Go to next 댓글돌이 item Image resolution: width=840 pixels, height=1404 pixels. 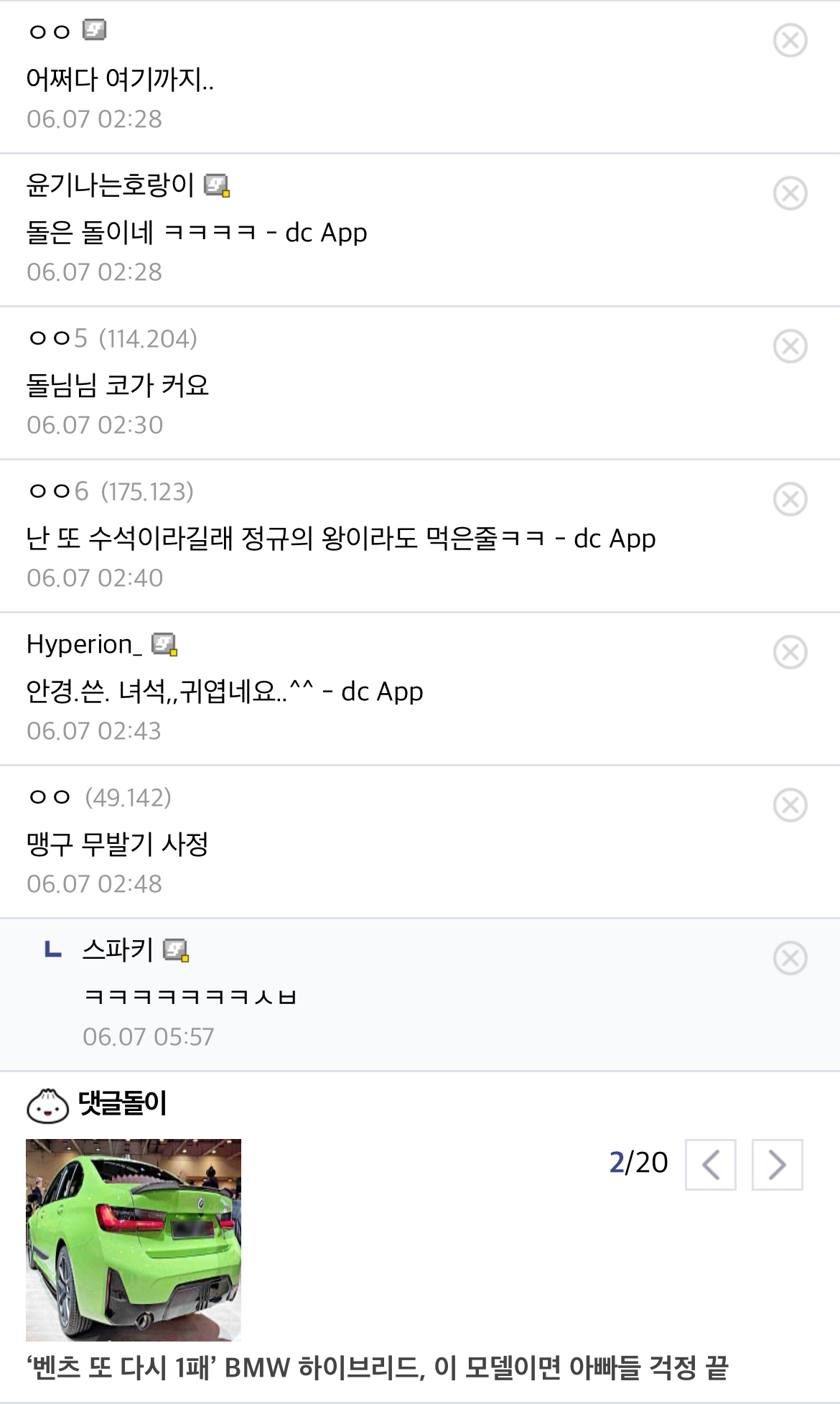click(x=777, y=1164)
